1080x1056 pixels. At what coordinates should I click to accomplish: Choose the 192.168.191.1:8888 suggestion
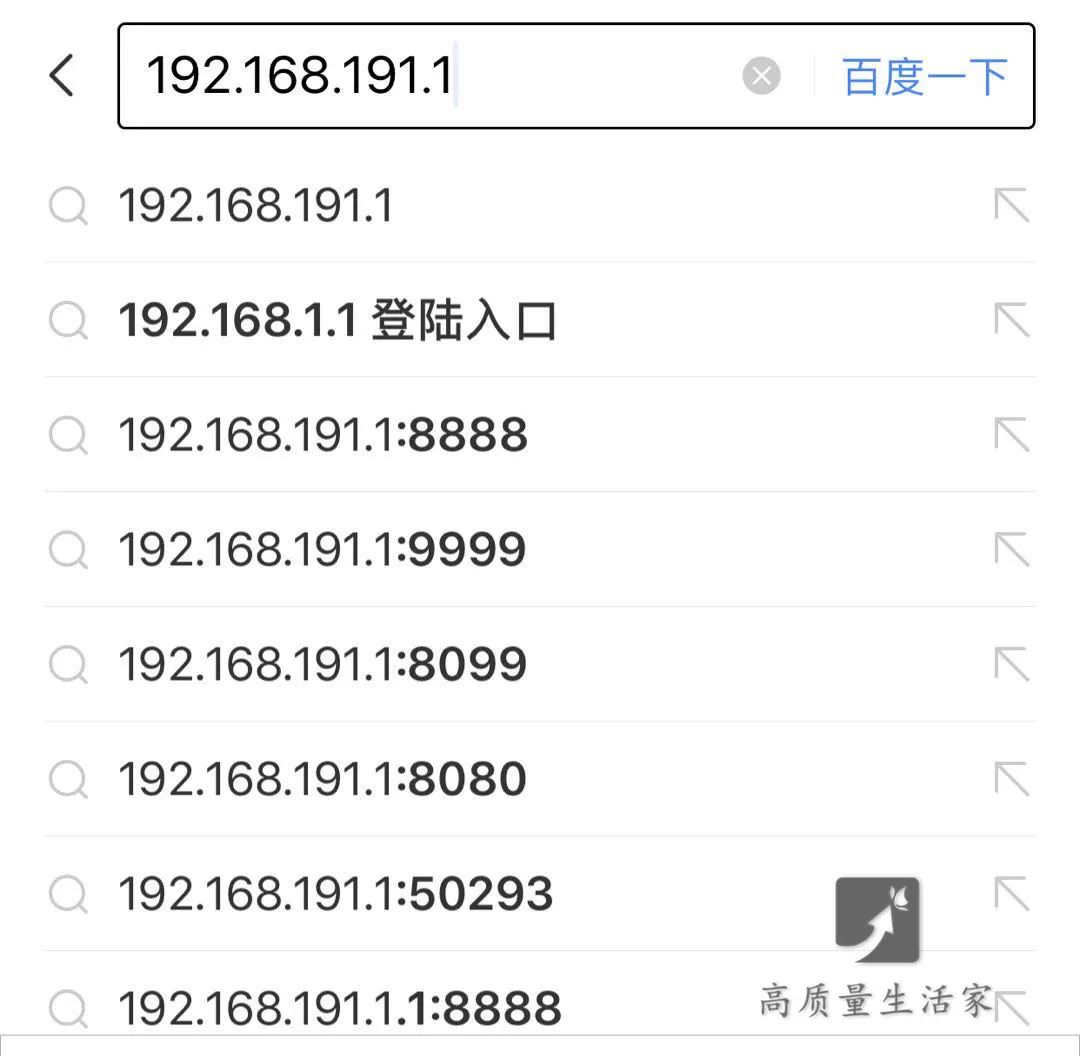(322, 435)
